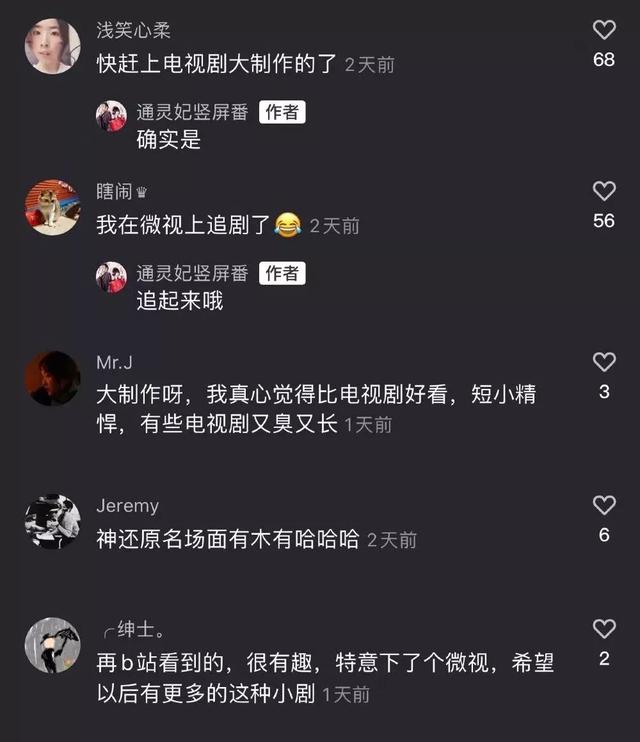
Task: Like 绅士's comment
Action: pyautogui.click(x=604, y=629)
